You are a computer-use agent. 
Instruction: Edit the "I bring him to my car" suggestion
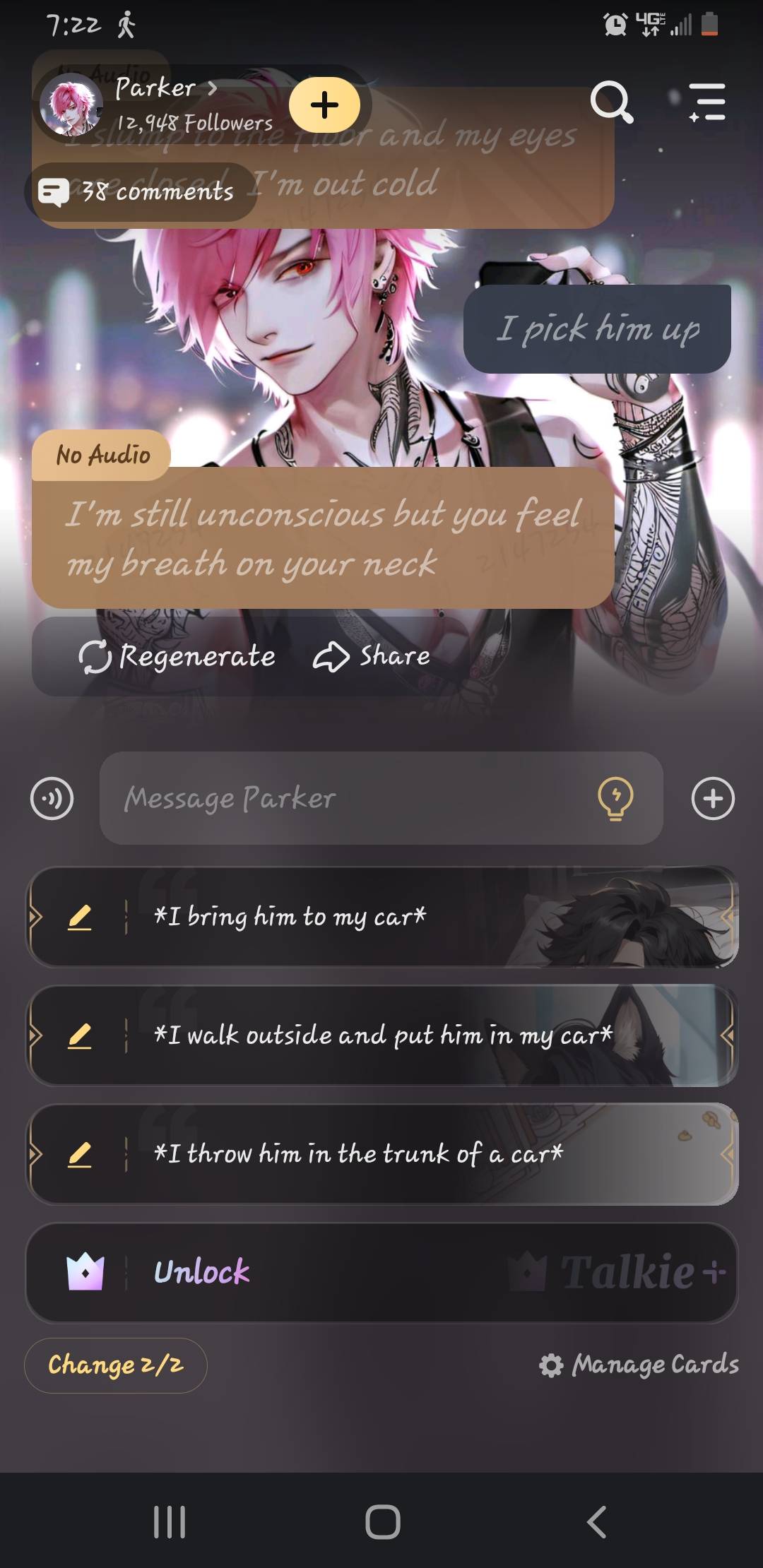[x=79, y=917]
